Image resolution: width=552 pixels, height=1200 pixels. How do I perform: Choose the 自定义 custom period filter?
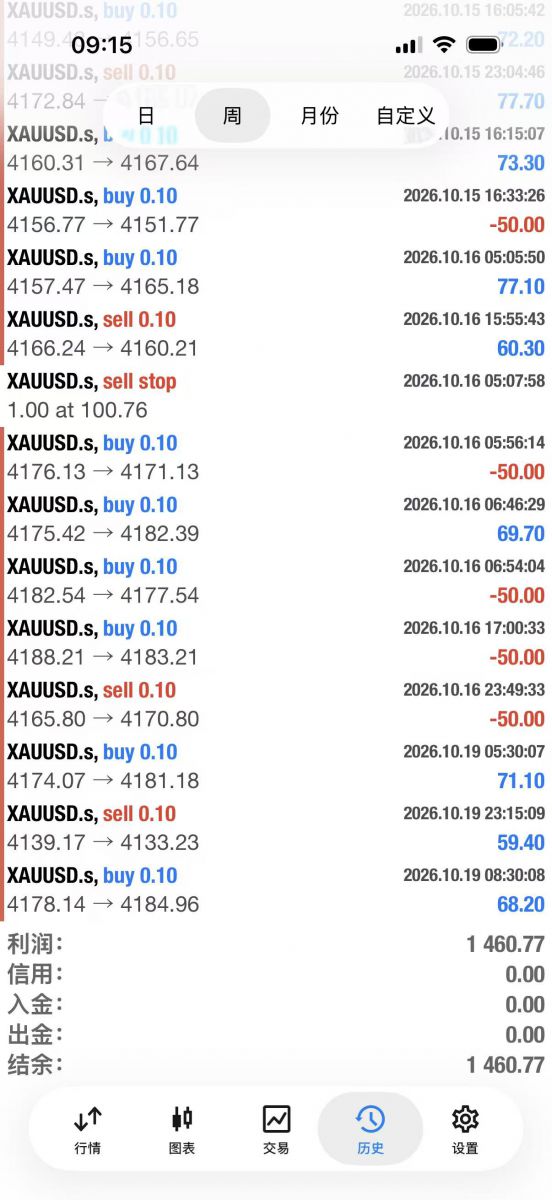click(x=406, y=116)
